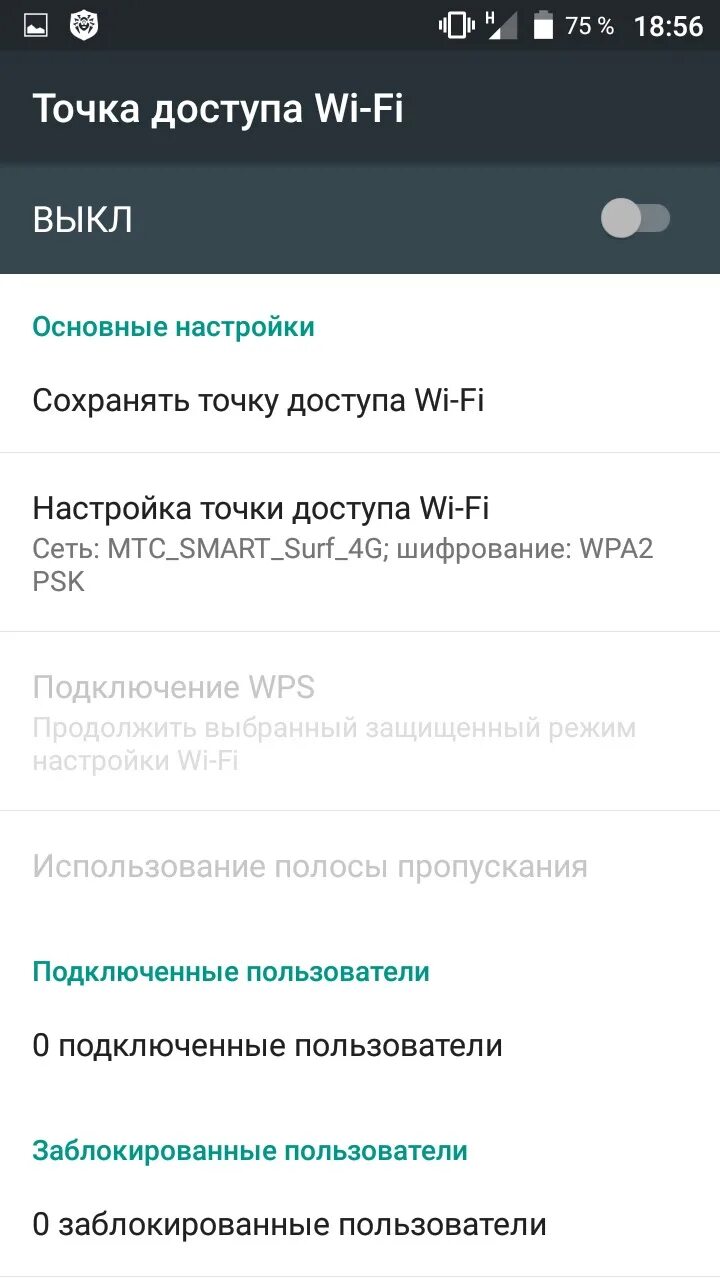
Task: Turn on the Wi-Fi hotspot switch
Action: tap(635, 218)
